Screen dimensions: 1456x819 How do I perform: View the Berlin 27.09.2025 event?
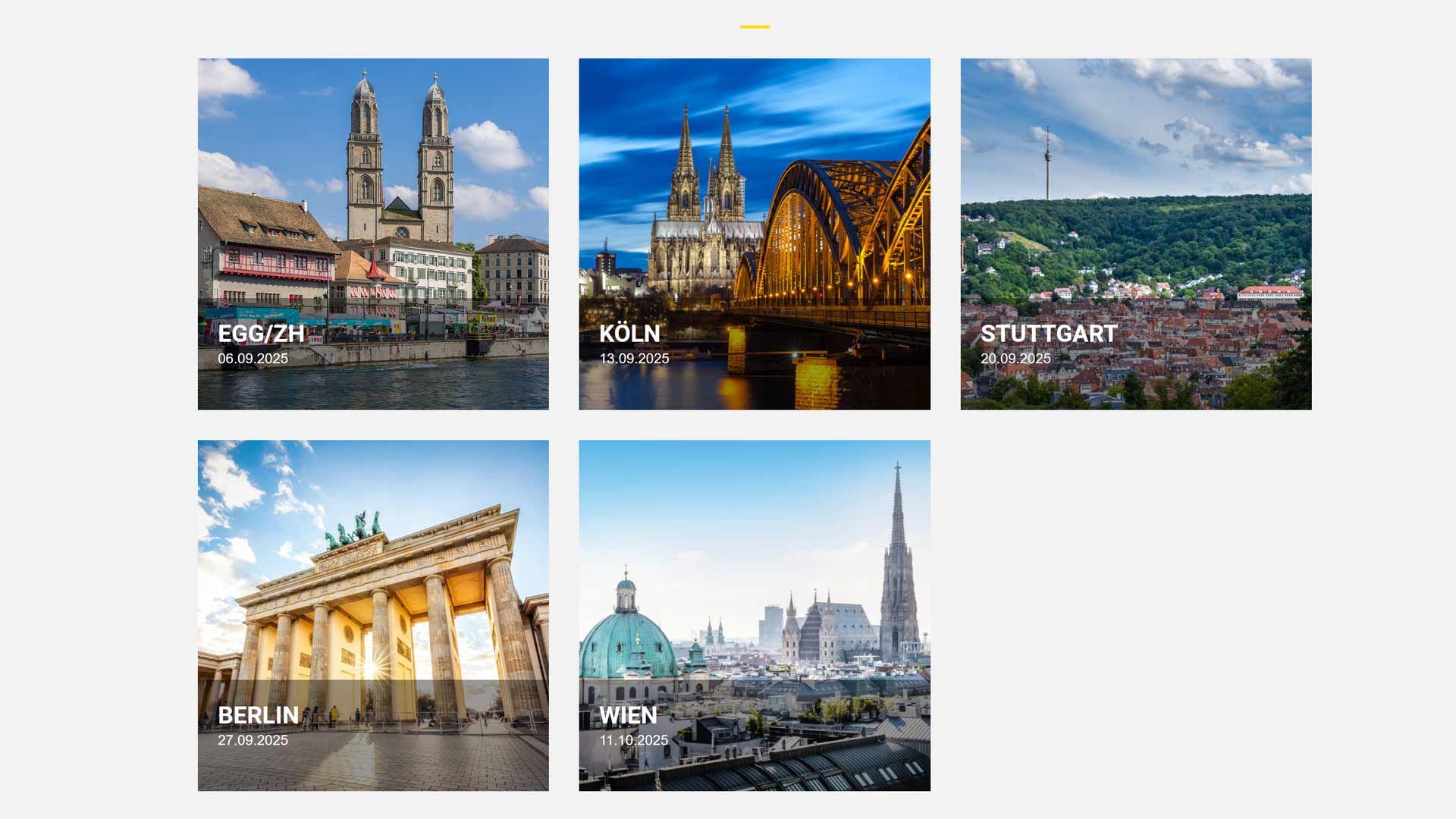[373, 615]
